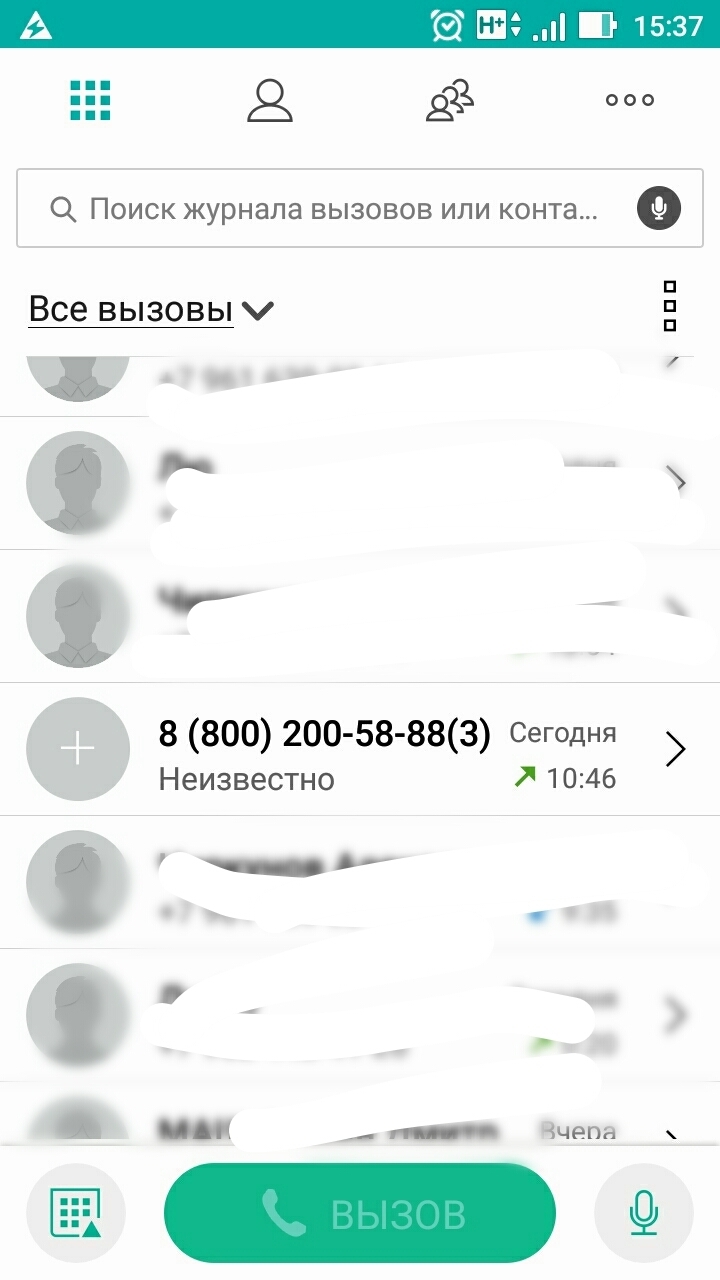Tap the call log search field

340,209
